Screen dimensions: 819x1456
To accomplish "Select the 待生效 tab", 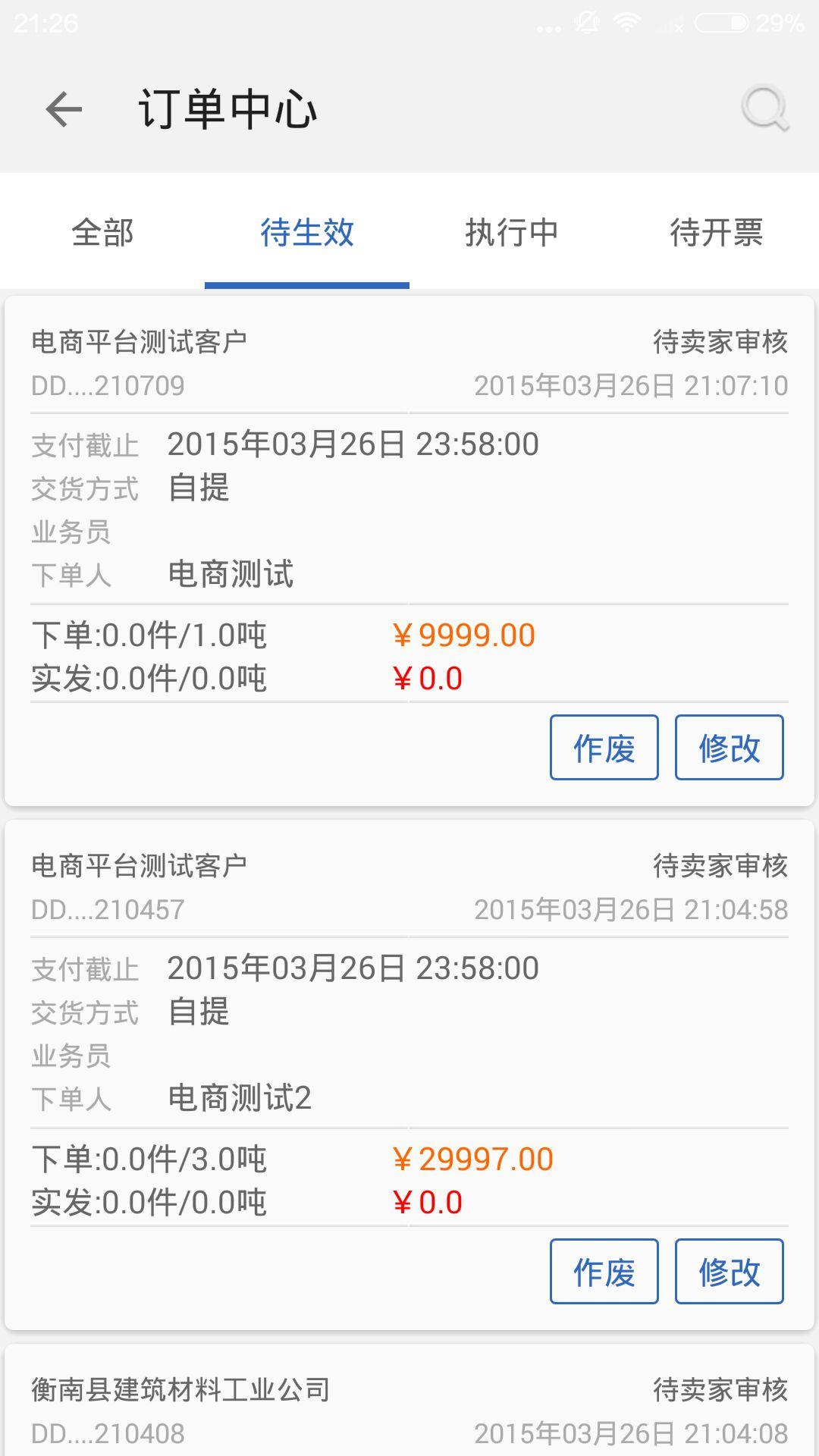I will click(x=307, y=232).
